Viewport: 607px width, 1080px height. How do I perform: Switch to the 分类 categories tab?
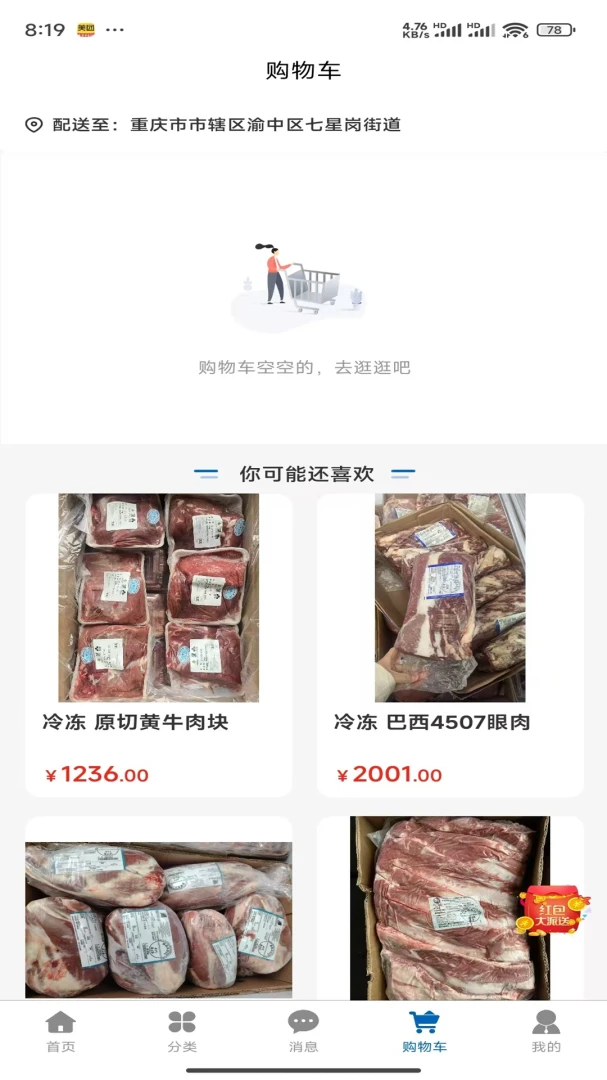tap(182, 1031)
